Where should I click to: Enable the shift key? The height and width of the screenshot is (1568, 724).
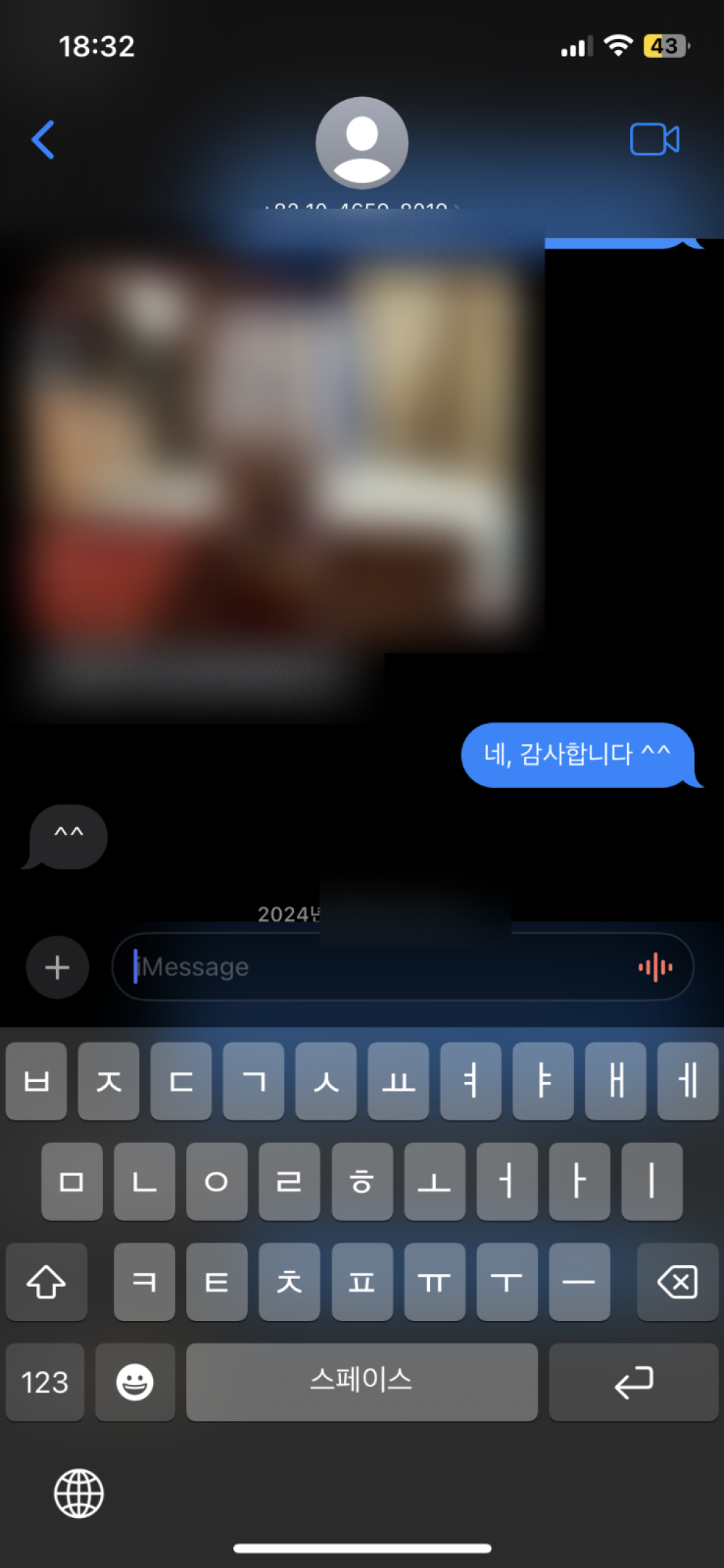click(x=46, y=1282)
